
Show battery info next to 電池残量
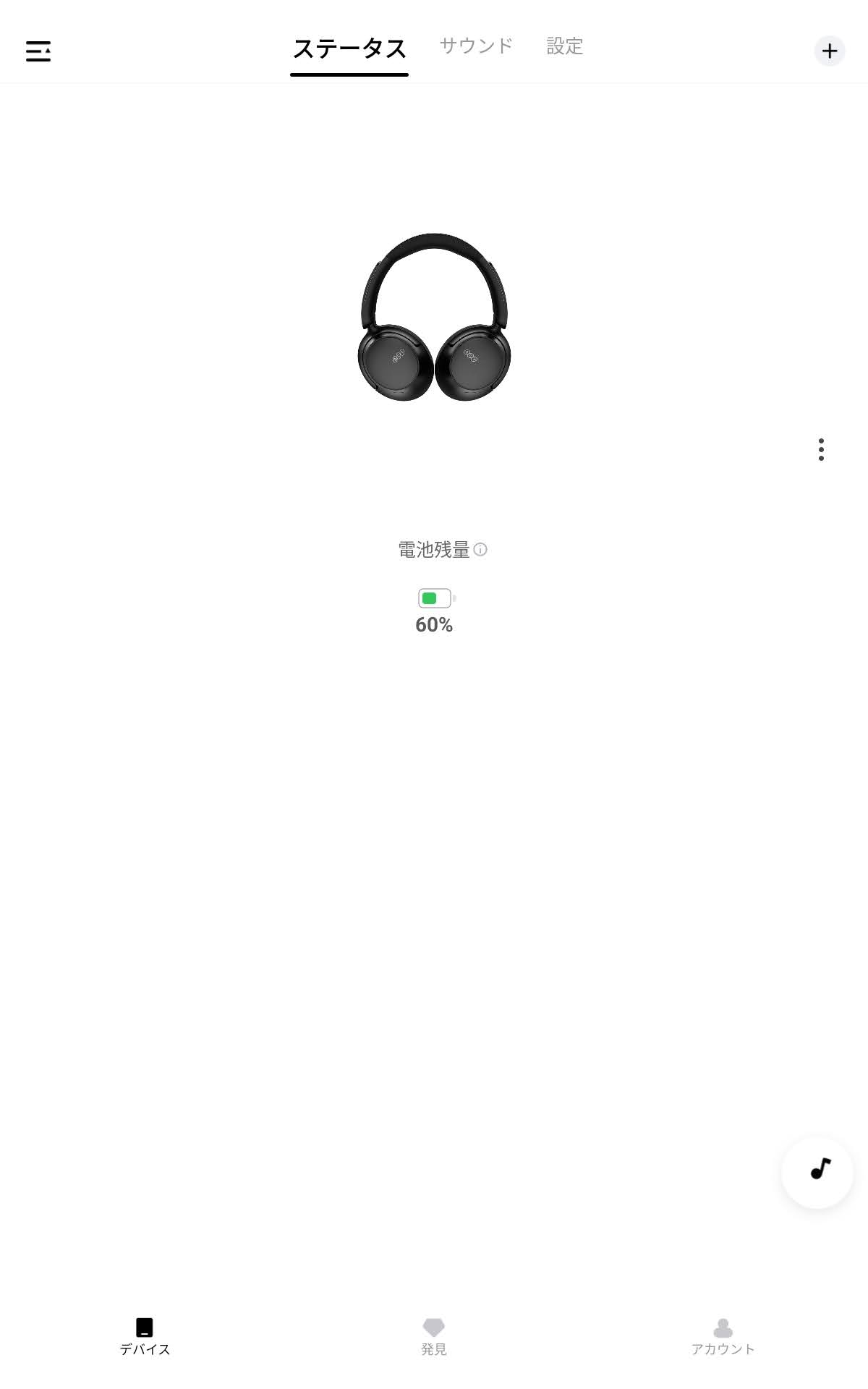480,550
